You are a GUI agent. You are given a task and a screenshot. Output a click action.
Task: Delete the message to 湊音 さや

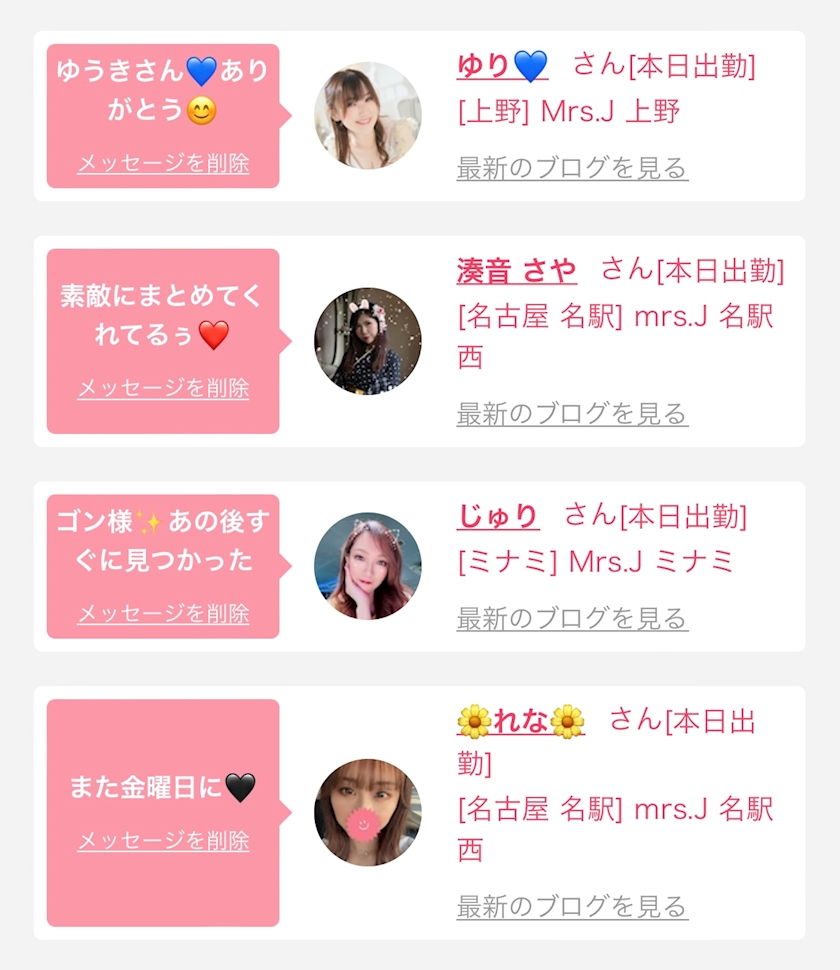[163, 388]
